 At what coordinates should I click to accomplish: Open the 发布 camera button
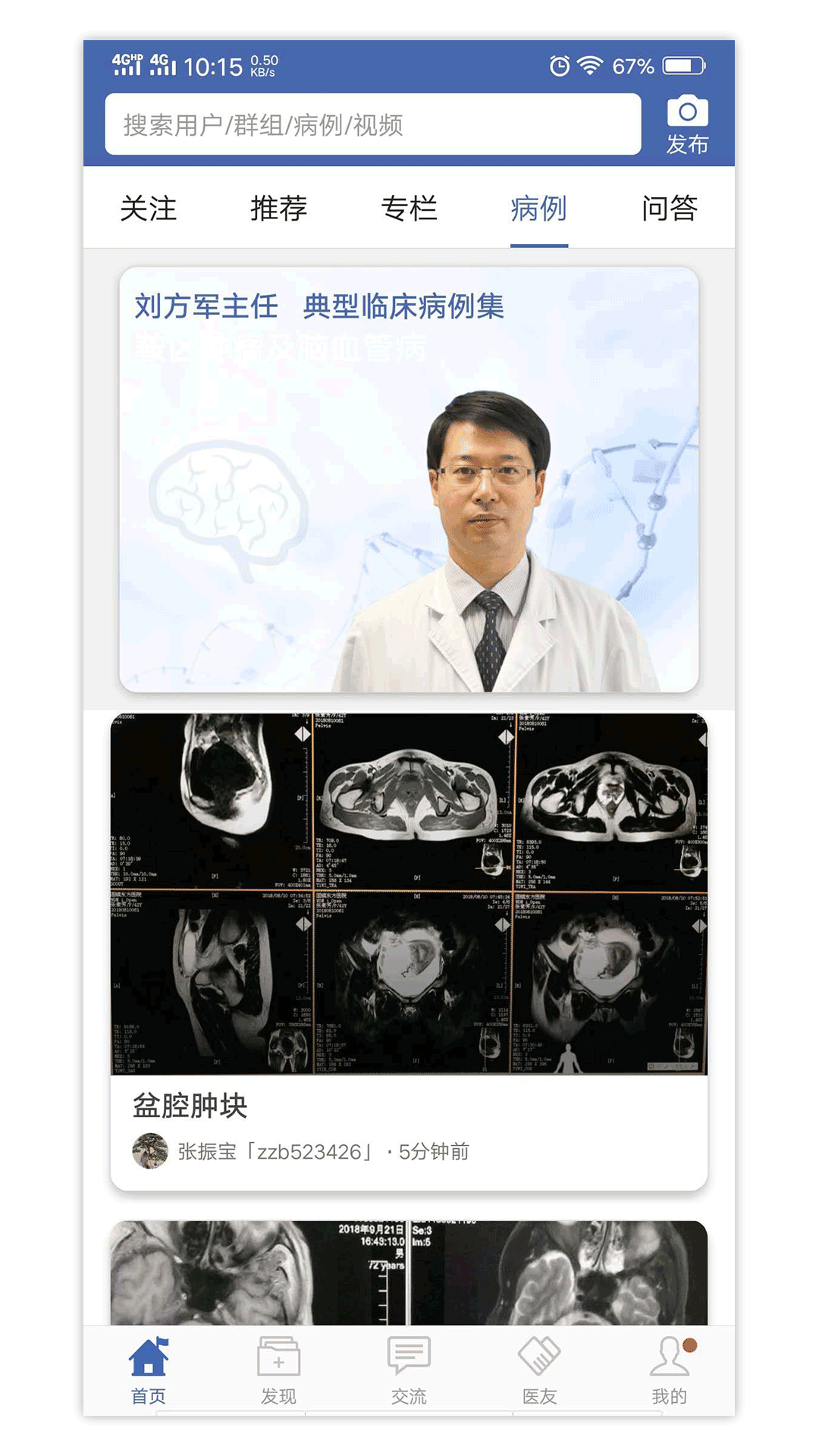[x=687, y=125]
